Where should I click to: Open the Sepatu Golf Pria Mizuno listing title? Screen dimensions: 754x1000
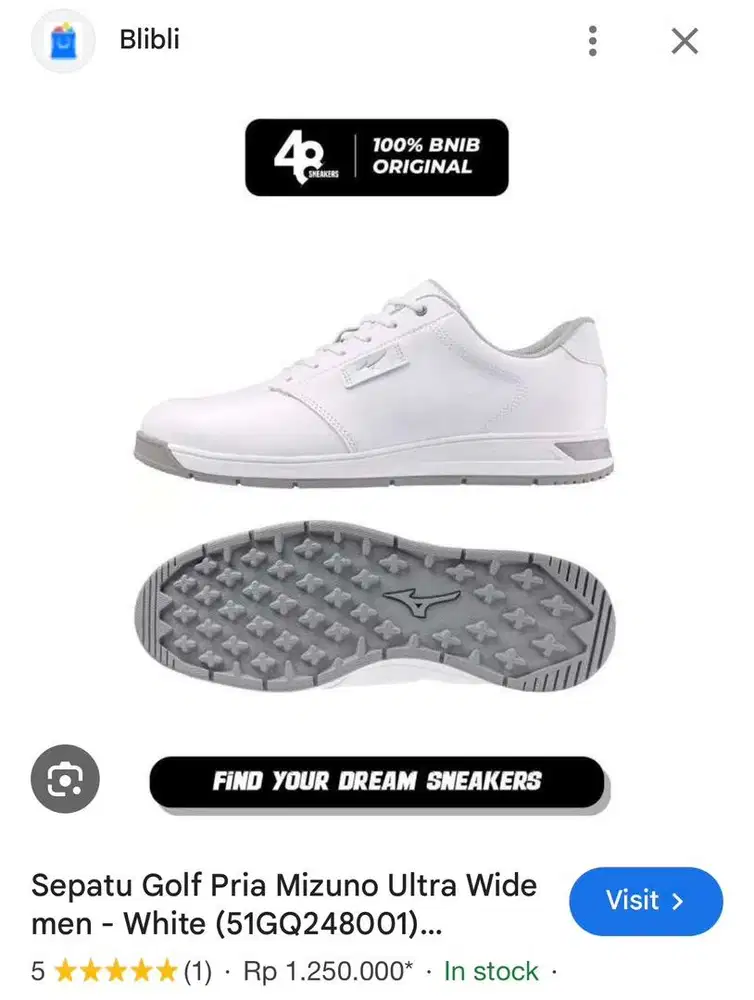point(285,903)
